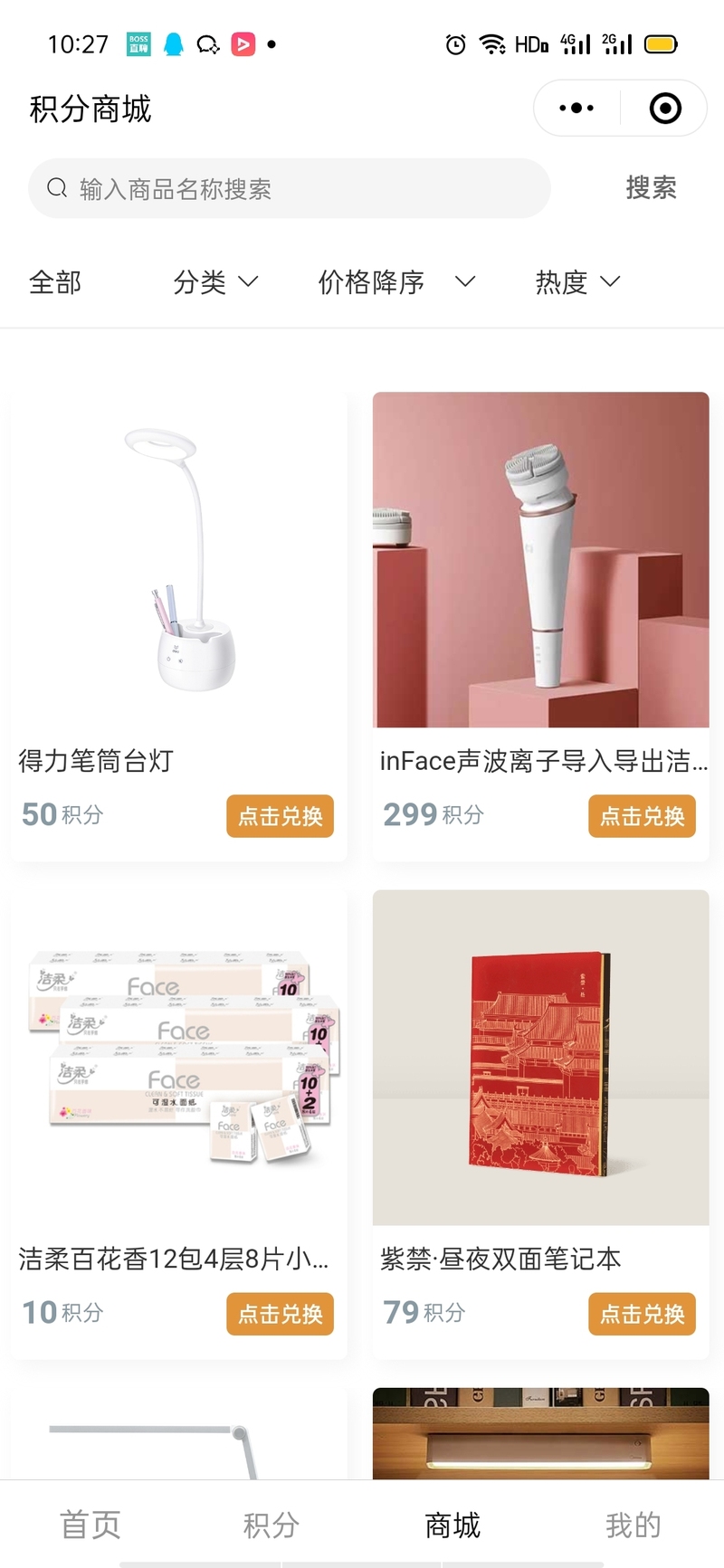Close the mini program via circle icon

(x=665, y=109)
